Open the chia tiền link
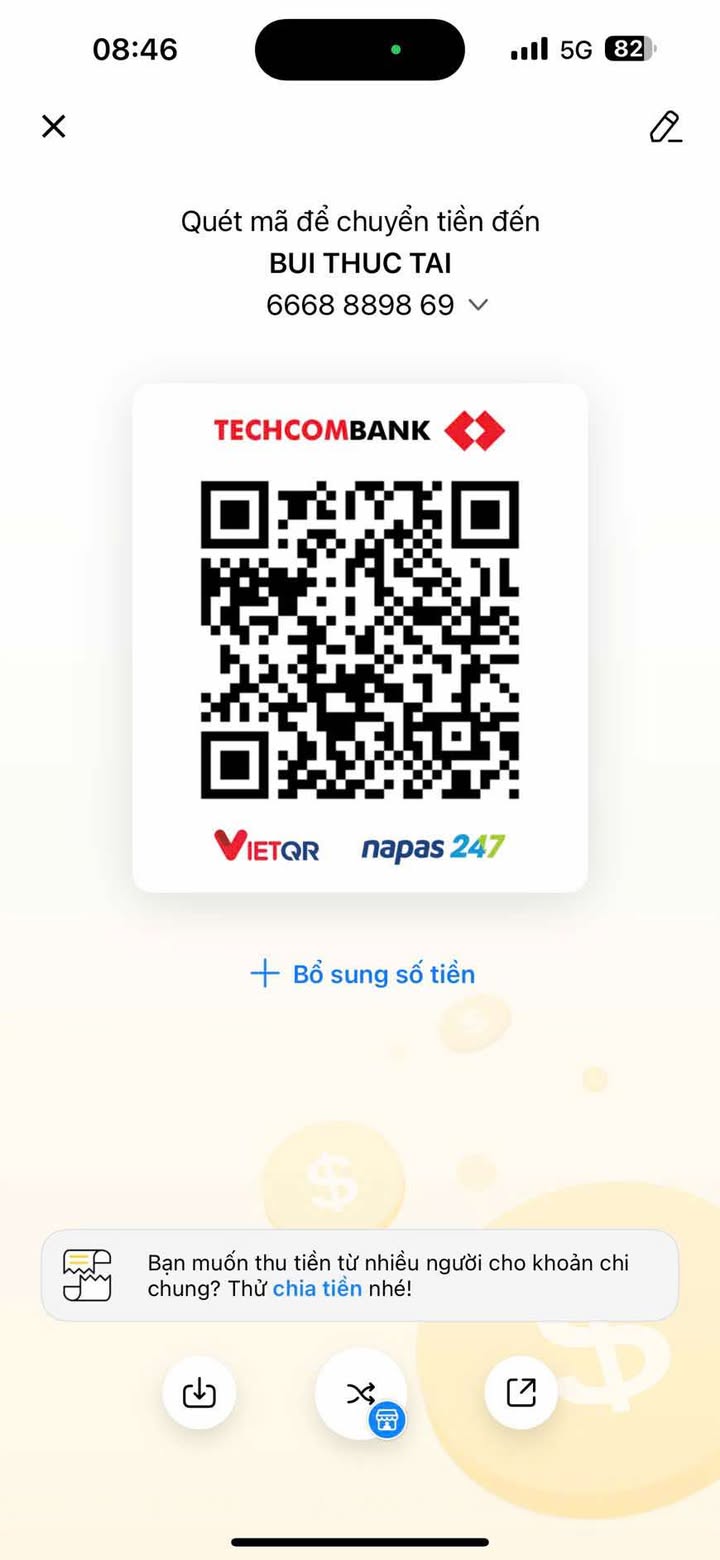Screen dimensions: 720x1560 point(317,1288)
